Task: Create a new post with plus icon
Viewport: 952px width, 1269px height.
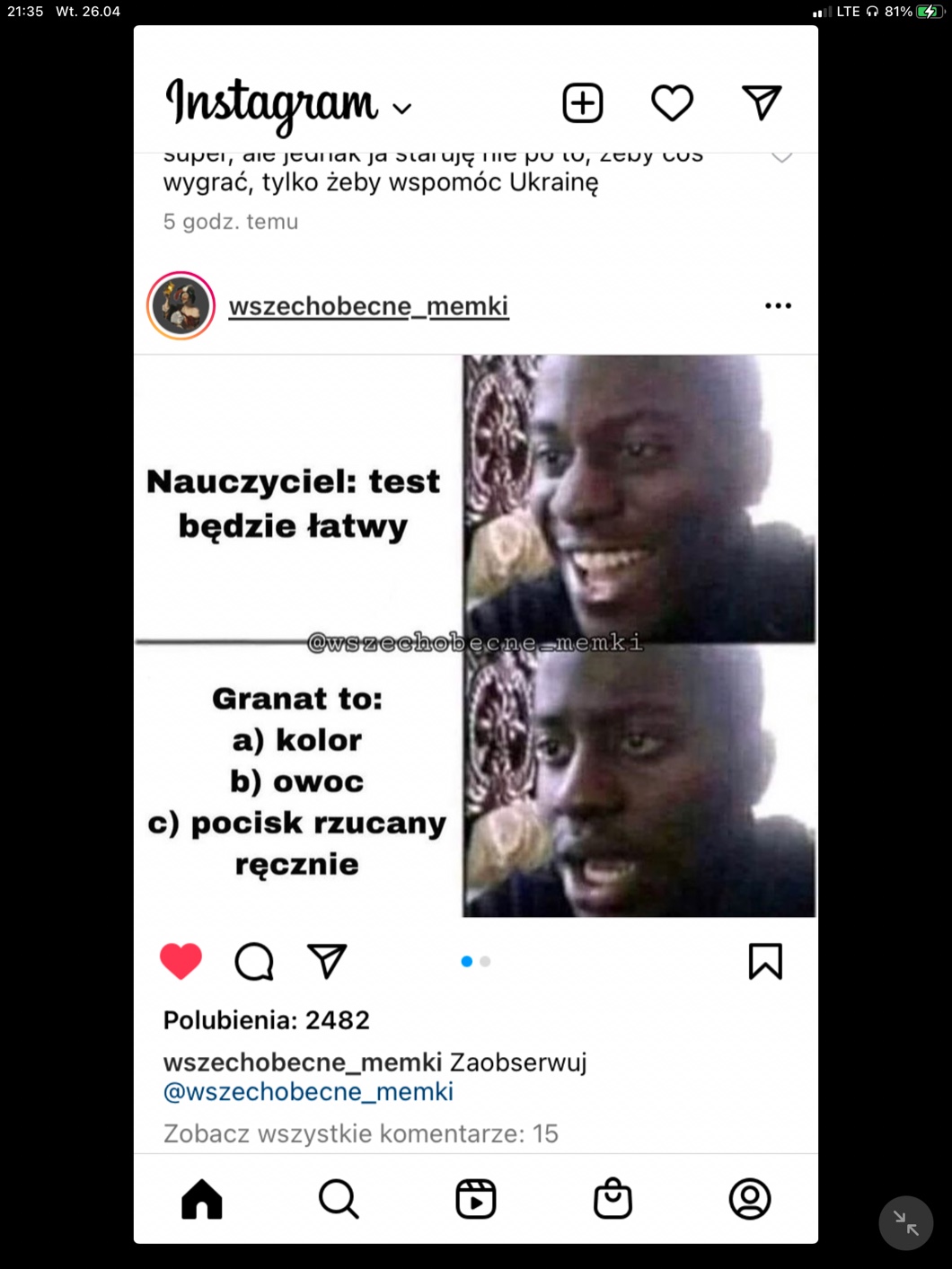Action: [x=582, y=102]
